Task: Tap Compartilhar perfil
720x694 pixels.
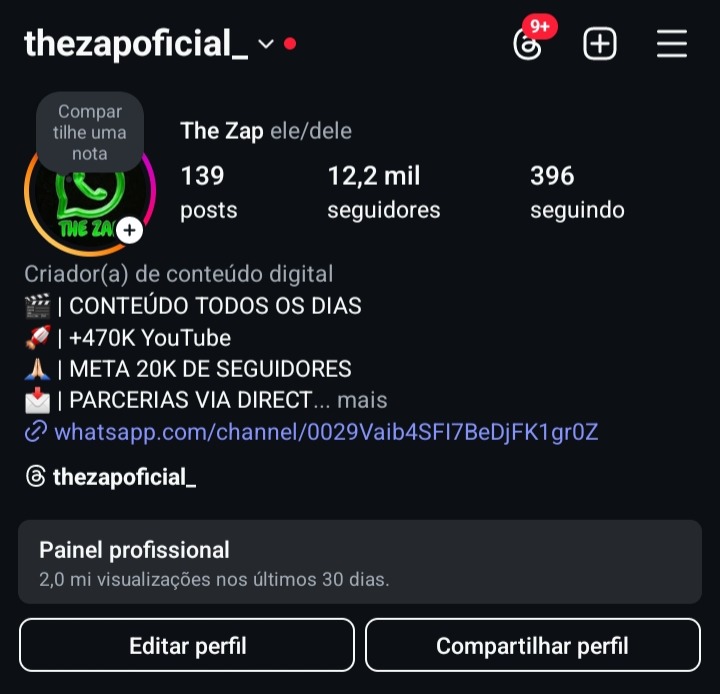Action: click(532, 645)
